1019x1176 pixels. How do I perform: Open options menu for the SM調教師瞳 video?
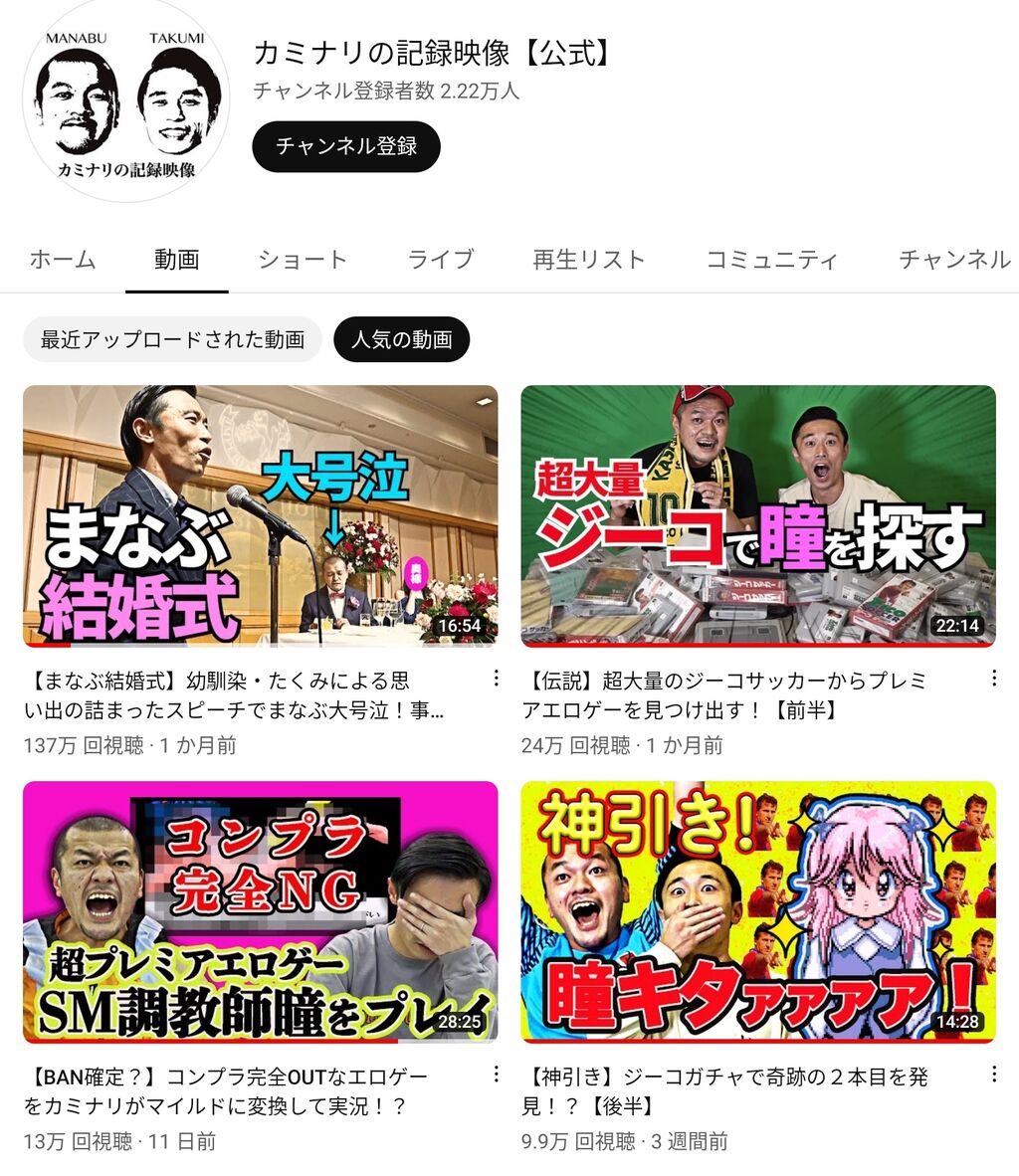click(496, 1074)
